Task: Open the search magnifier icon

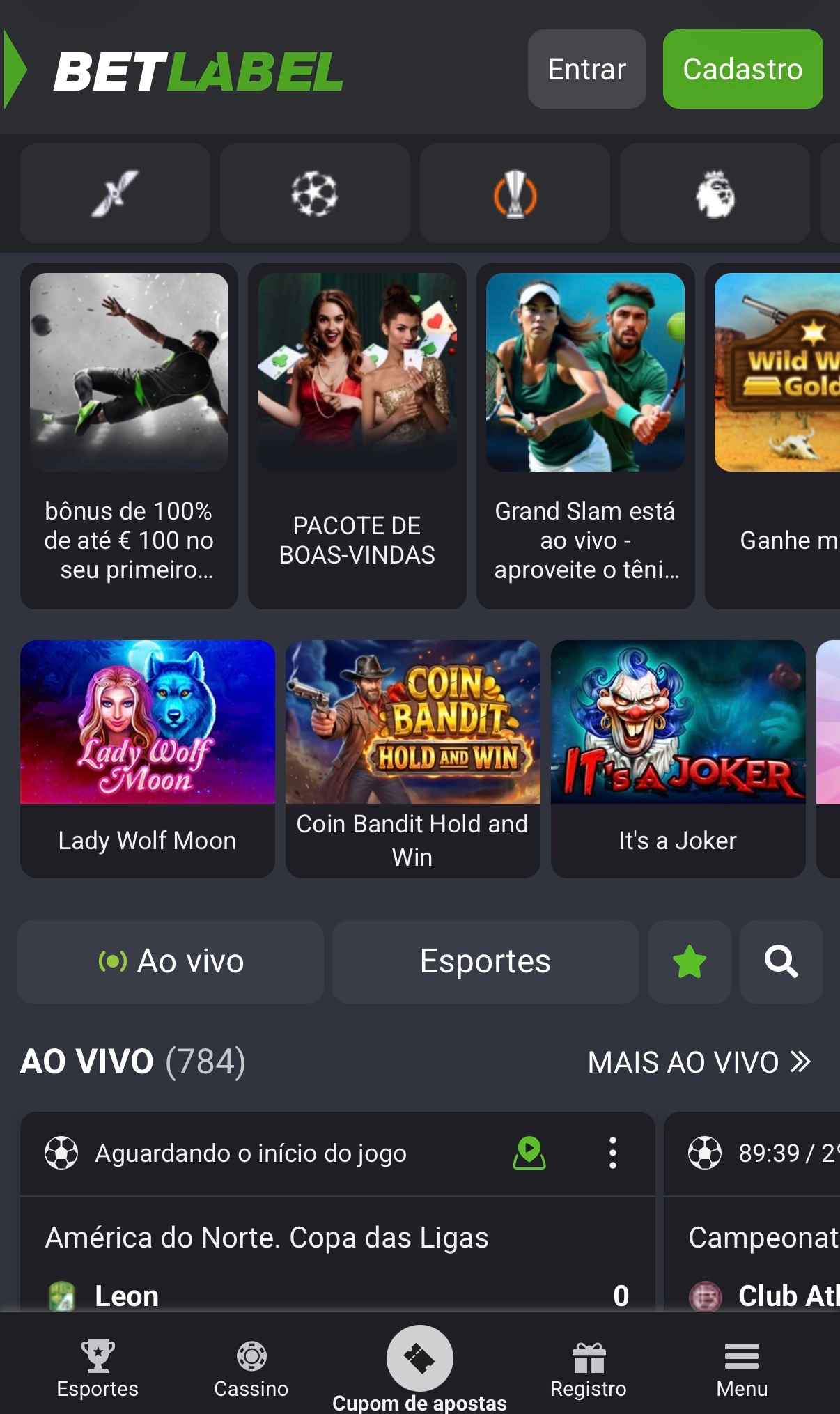Action: (x=781, y=962)
